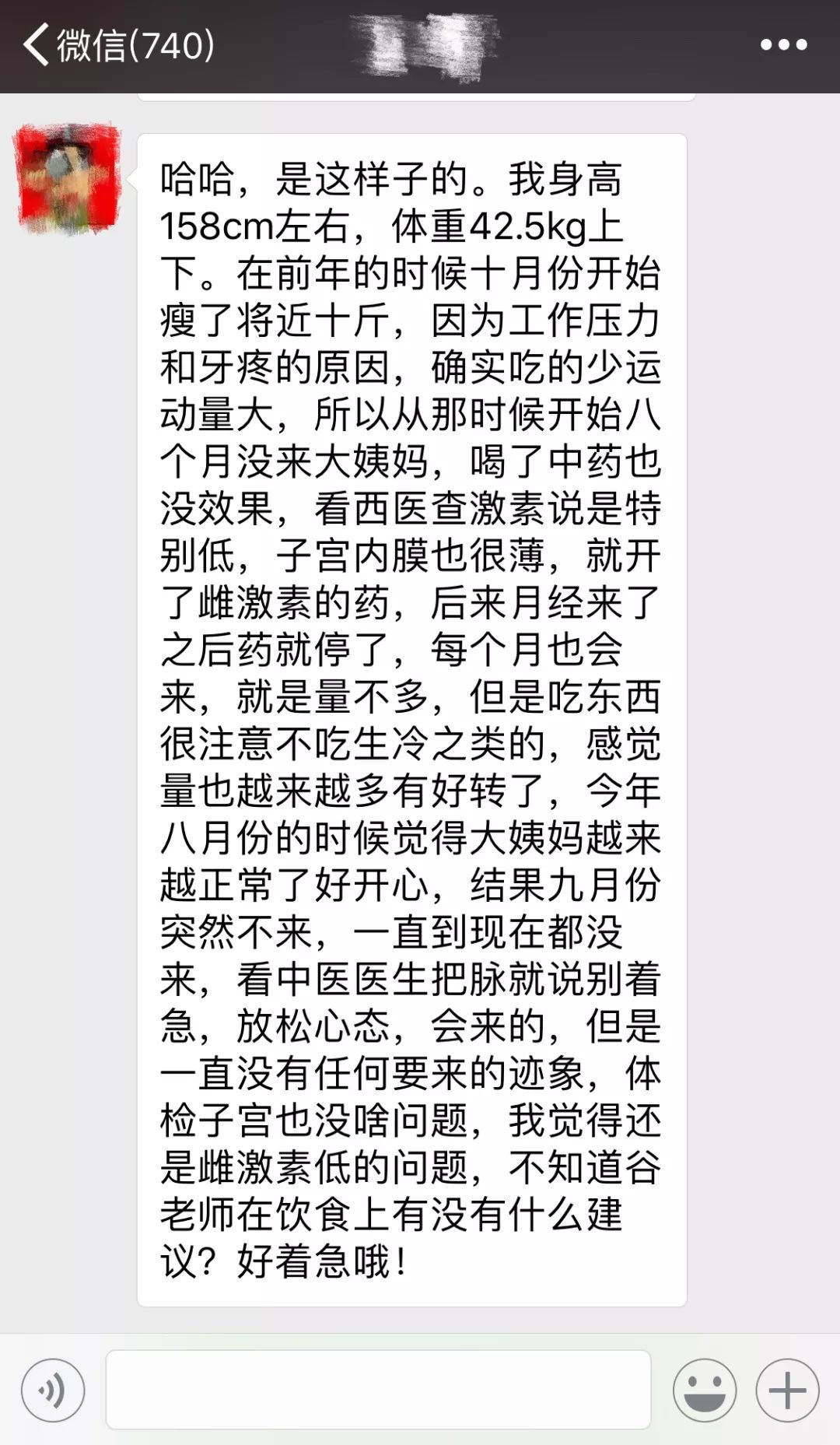Switch to voice message input
The height and width of the screenshot is (1445, 840).
pyautogui.click(x=53, y=1390)
